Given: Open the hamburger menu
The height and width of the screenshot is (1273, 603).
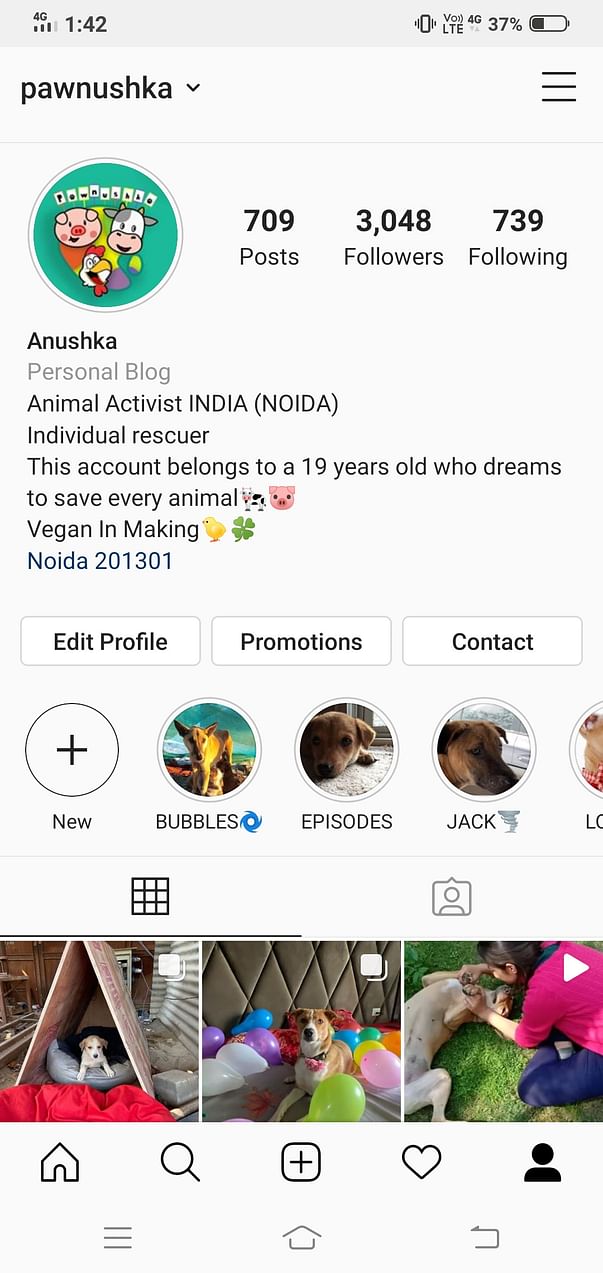Looking at the screenshot, I should 558,87.
